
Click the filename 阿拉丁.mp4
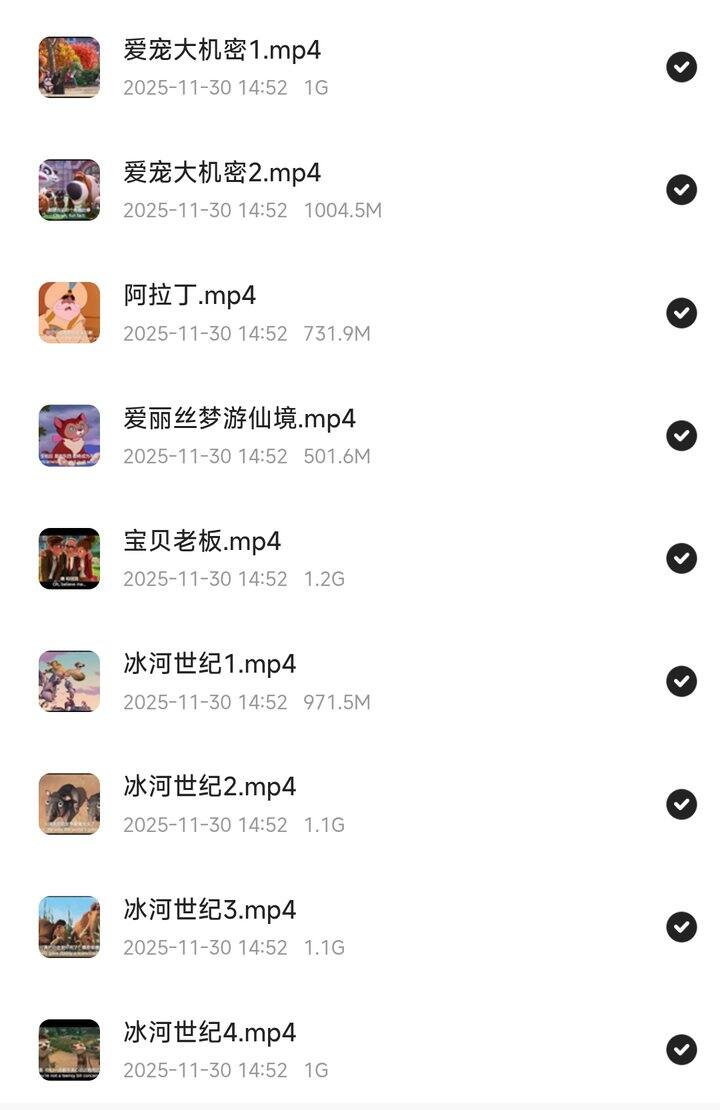point(185,295)
